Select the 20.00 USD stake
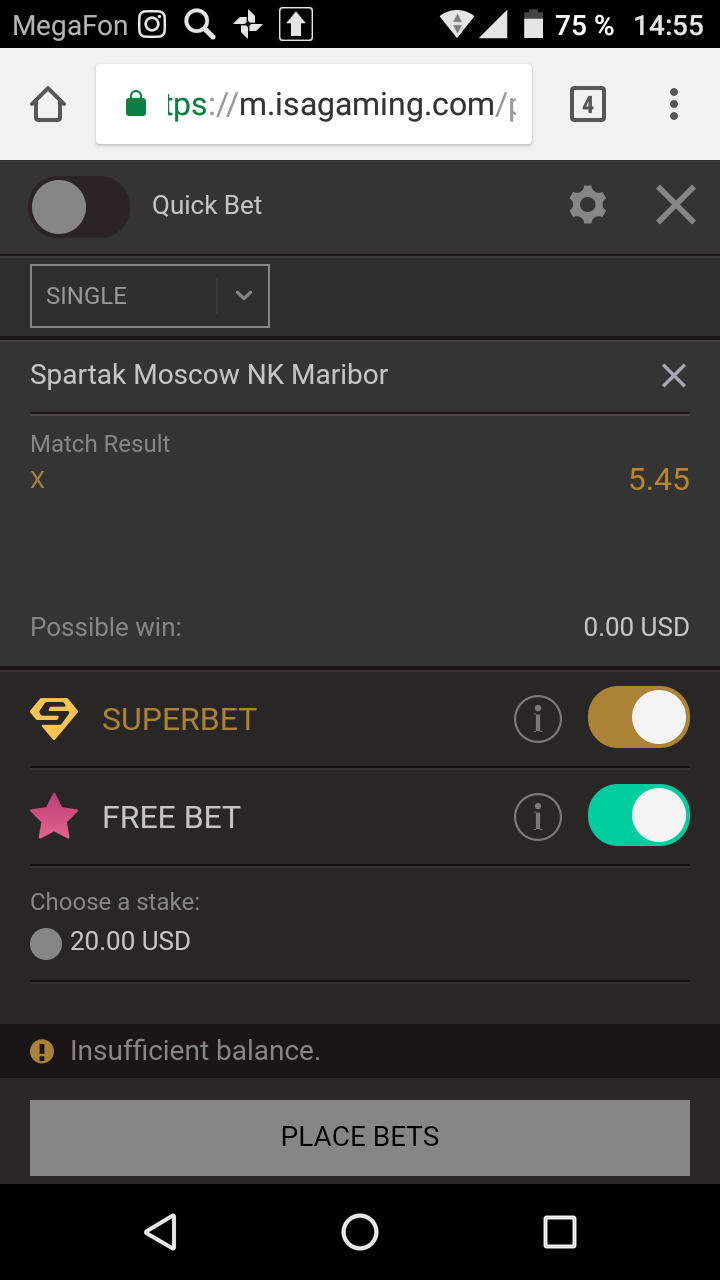The width and height of the screenshot is (720, 1280). coord(46,943)
